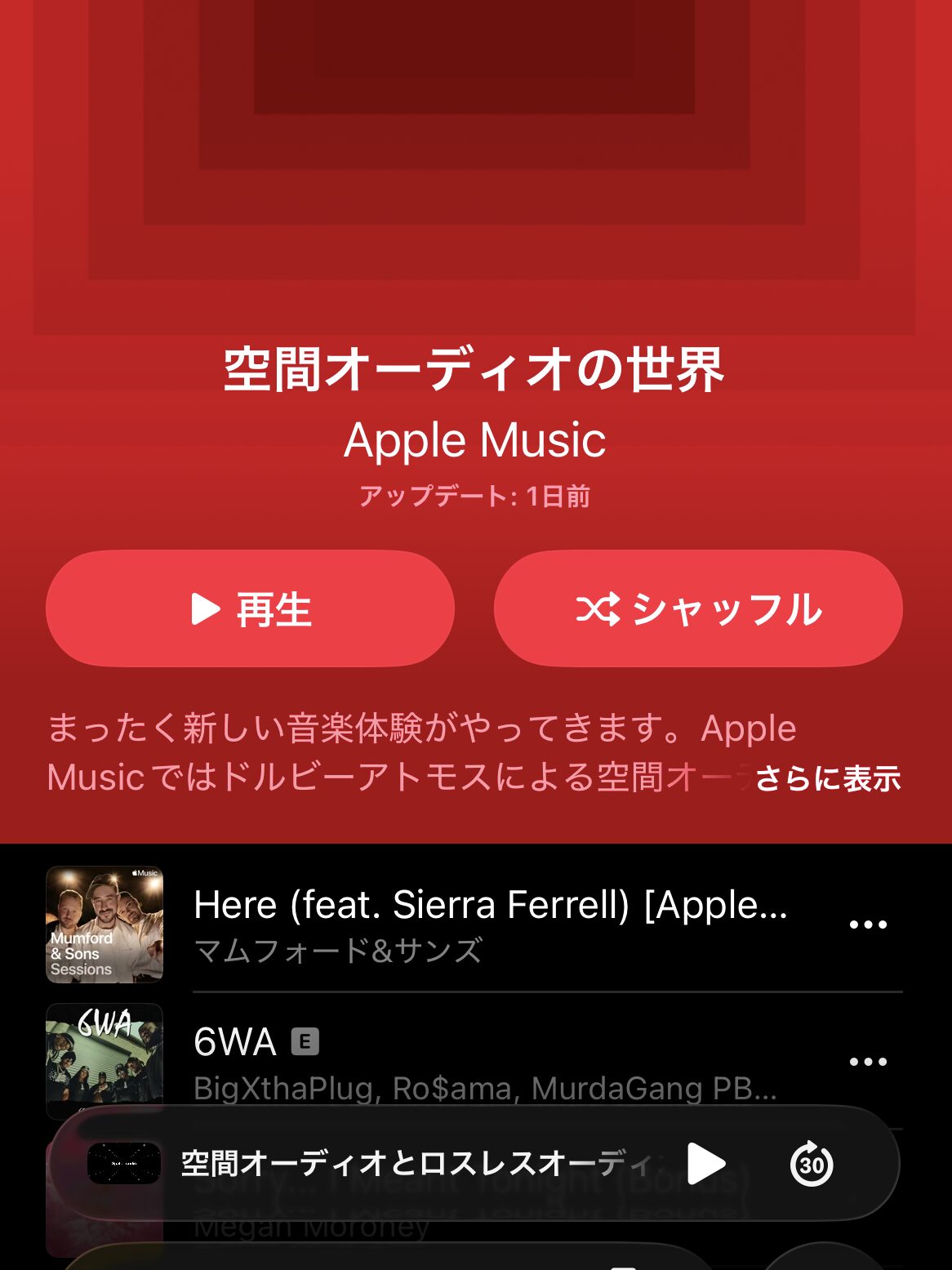Tap the Apple Music curator name
The height and width of the screenshot is (1270, 952).
point(476,440)
